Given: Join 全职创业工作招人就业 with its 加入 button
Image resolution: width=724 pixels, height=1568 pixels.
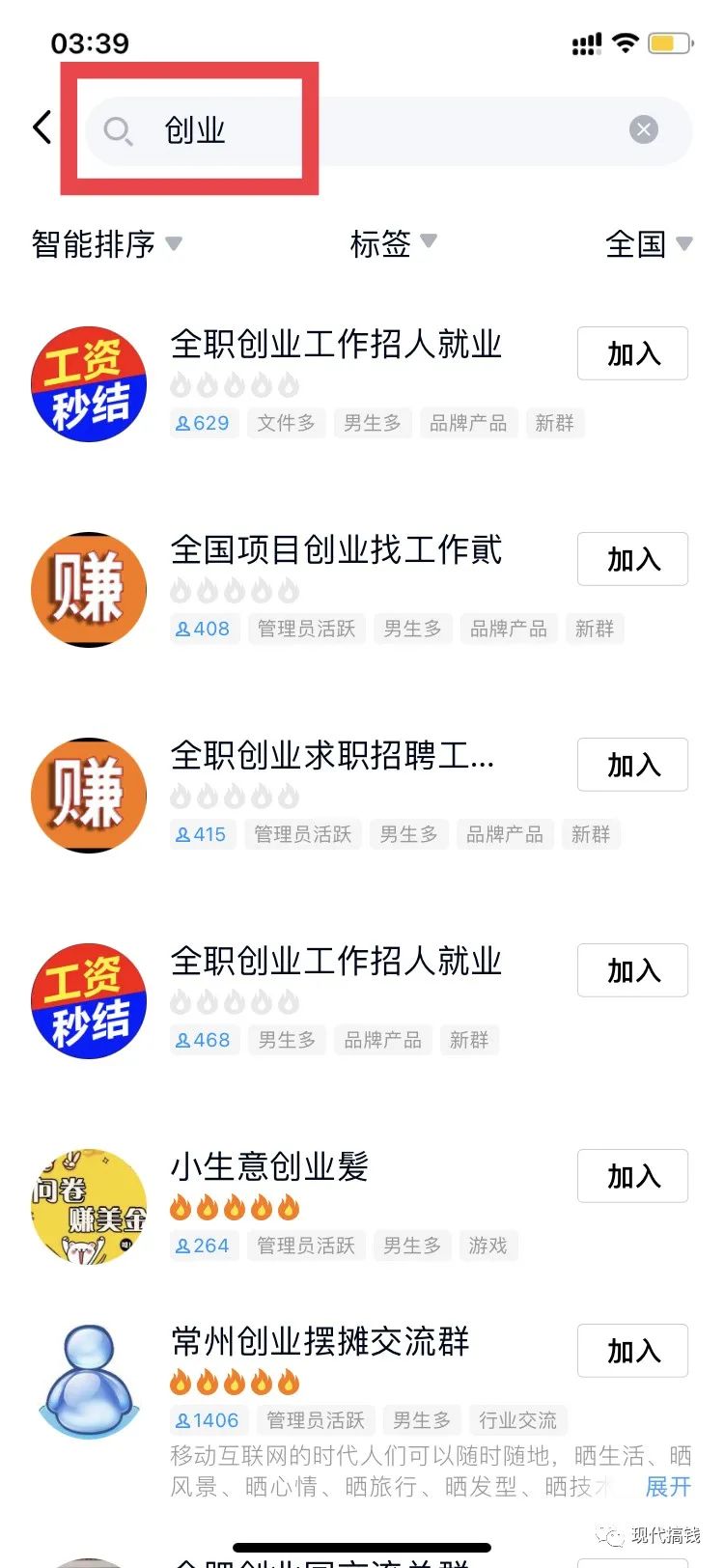Looking at the screenshot, I should pyautogui.click(x=632, y=353).
